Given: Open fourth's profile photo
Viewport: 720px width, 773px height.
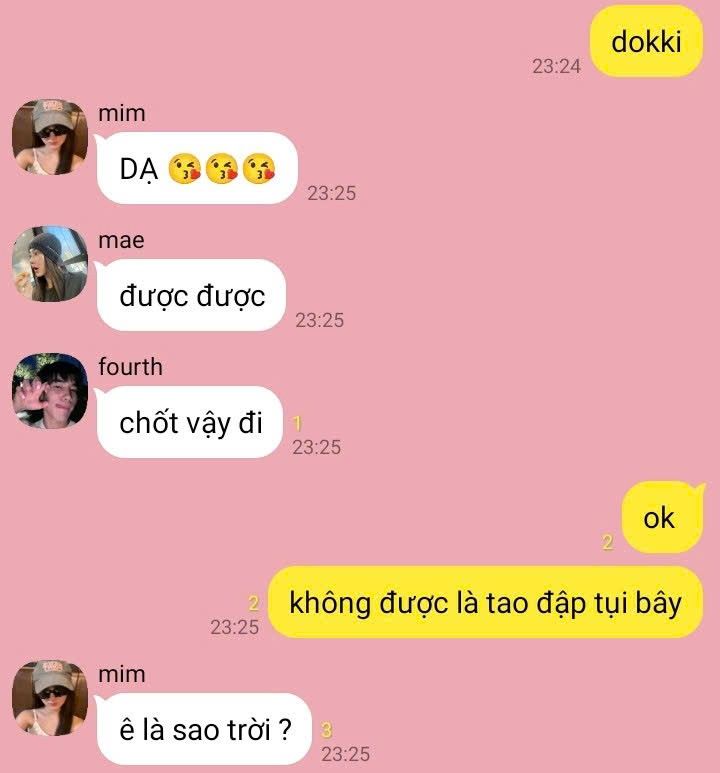Looking at the screenshot, I should 50,391.
